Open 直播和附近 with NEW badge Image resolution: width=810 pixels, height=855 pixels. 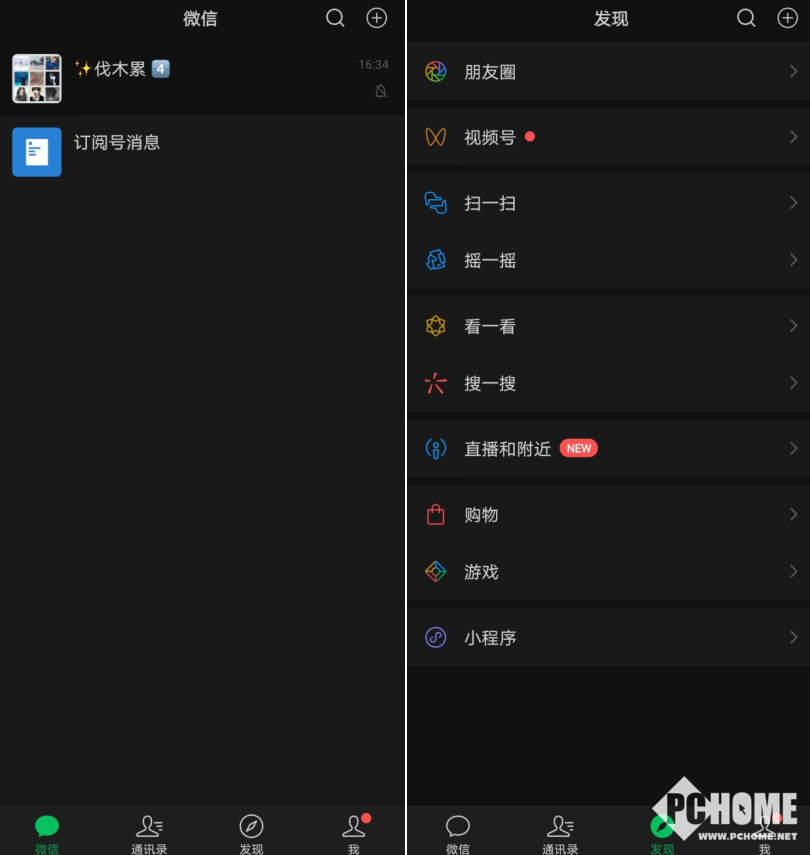608,449
